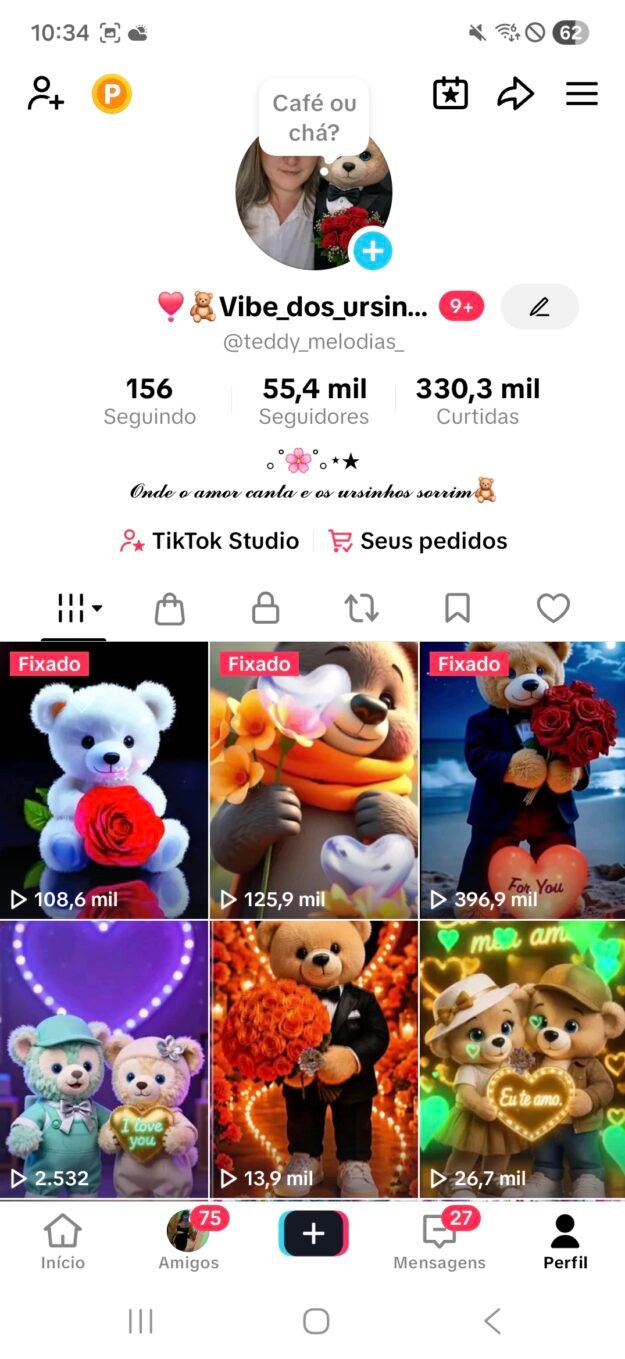This screenshot has height=1359, width=625.
Task: Tap the gold coin P icon
Action: [x=112, y=95]
